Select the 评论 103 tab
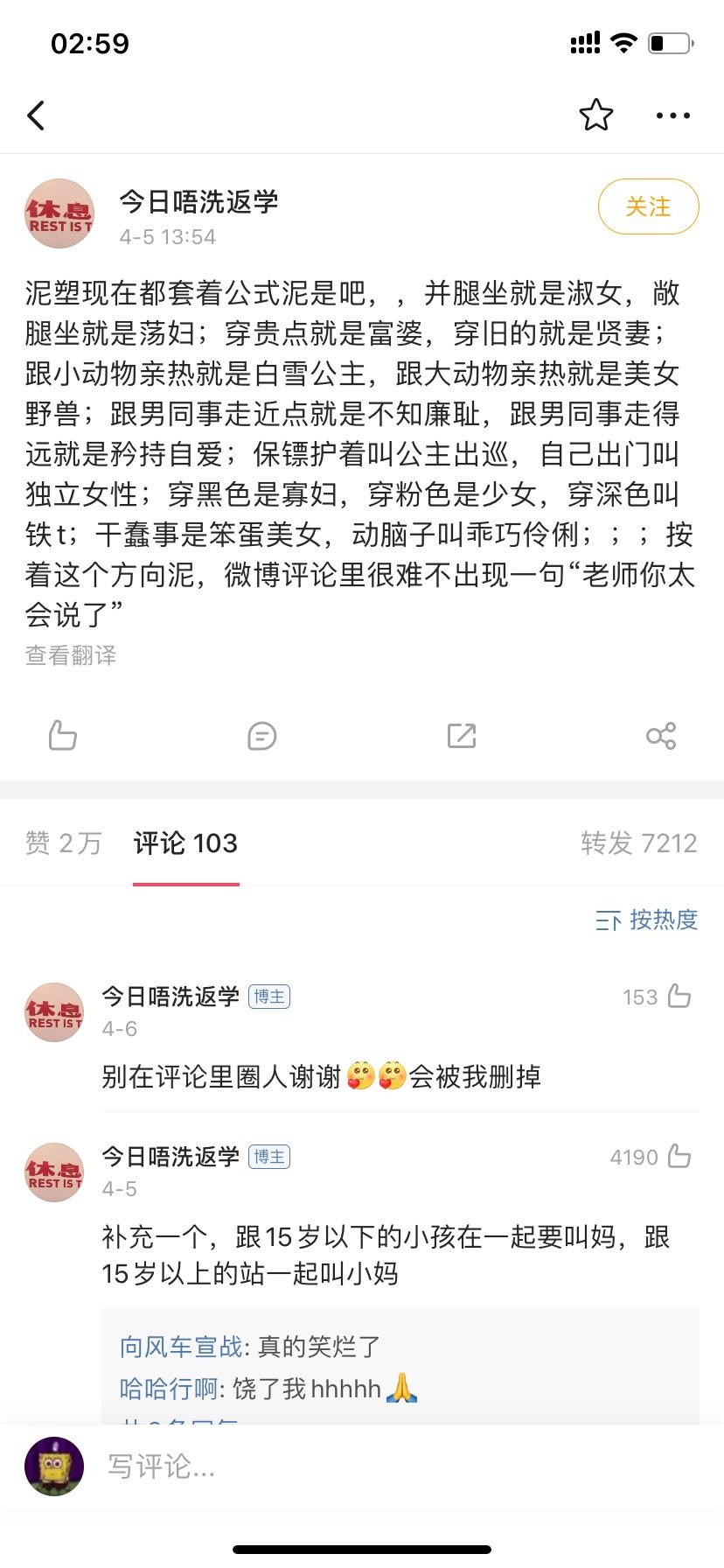 (185, 843)
